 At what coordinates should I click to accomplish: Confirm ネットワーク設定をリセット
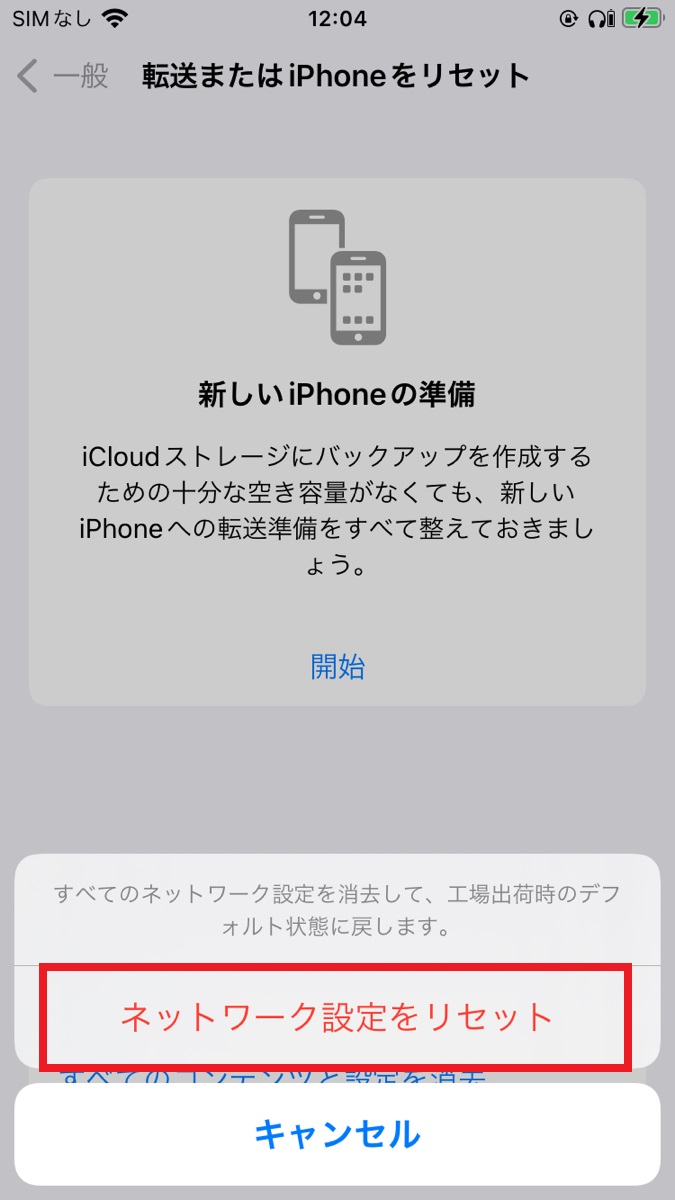click(337, 1016)
